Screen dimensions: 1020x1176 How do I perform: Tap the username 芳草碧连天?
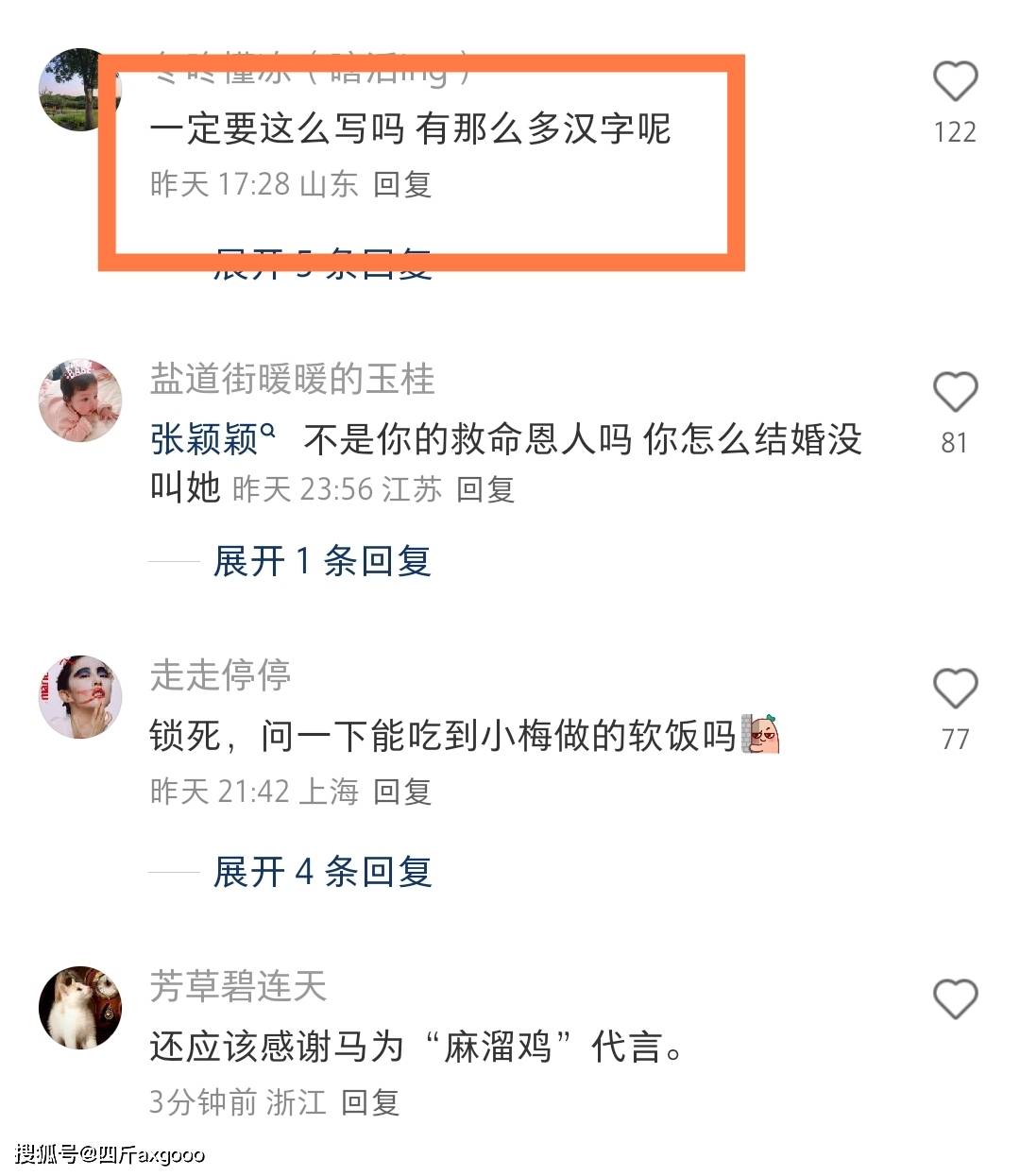(x=238, y=987)
